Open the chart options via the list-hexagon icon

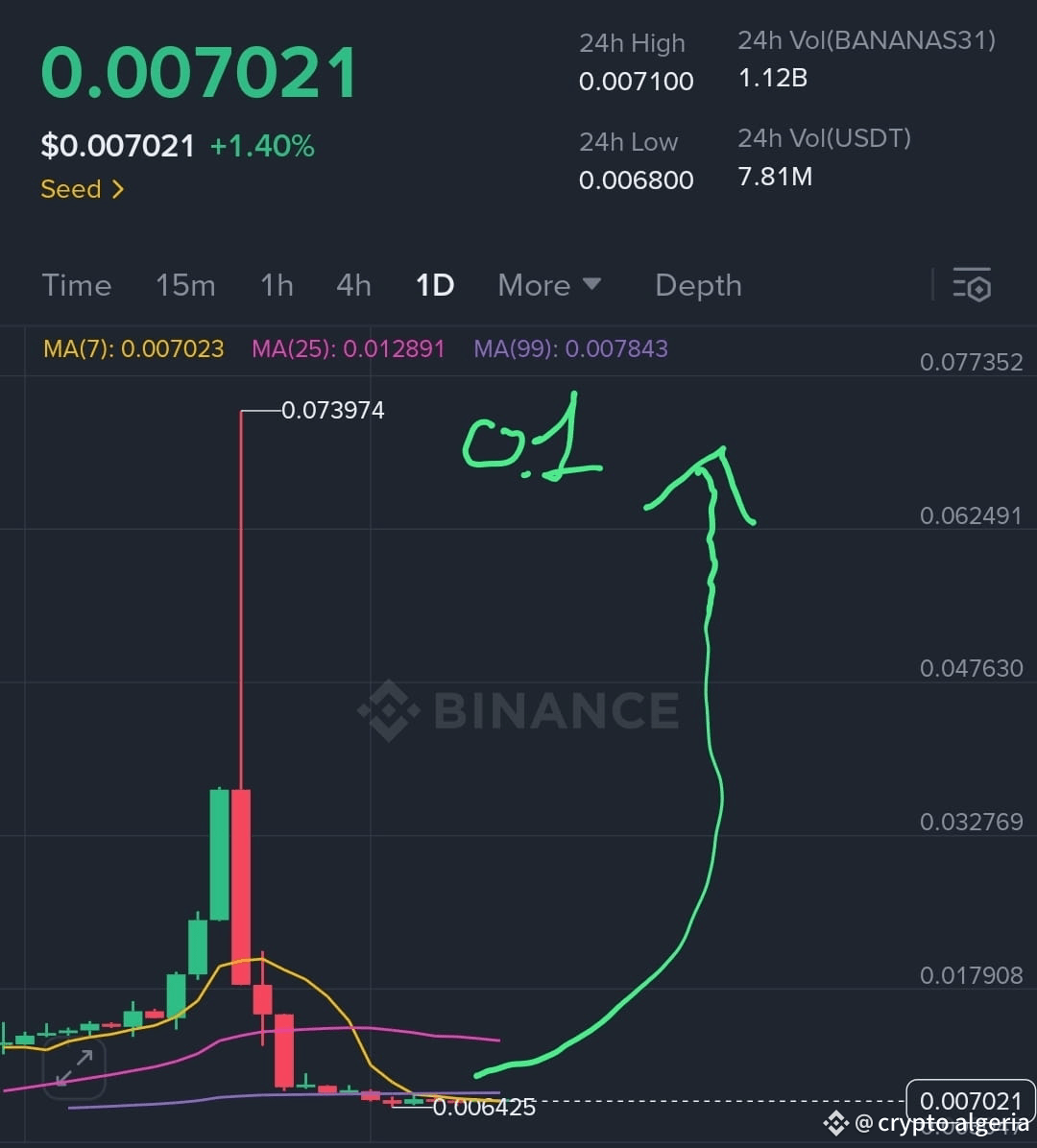[973, 285]
